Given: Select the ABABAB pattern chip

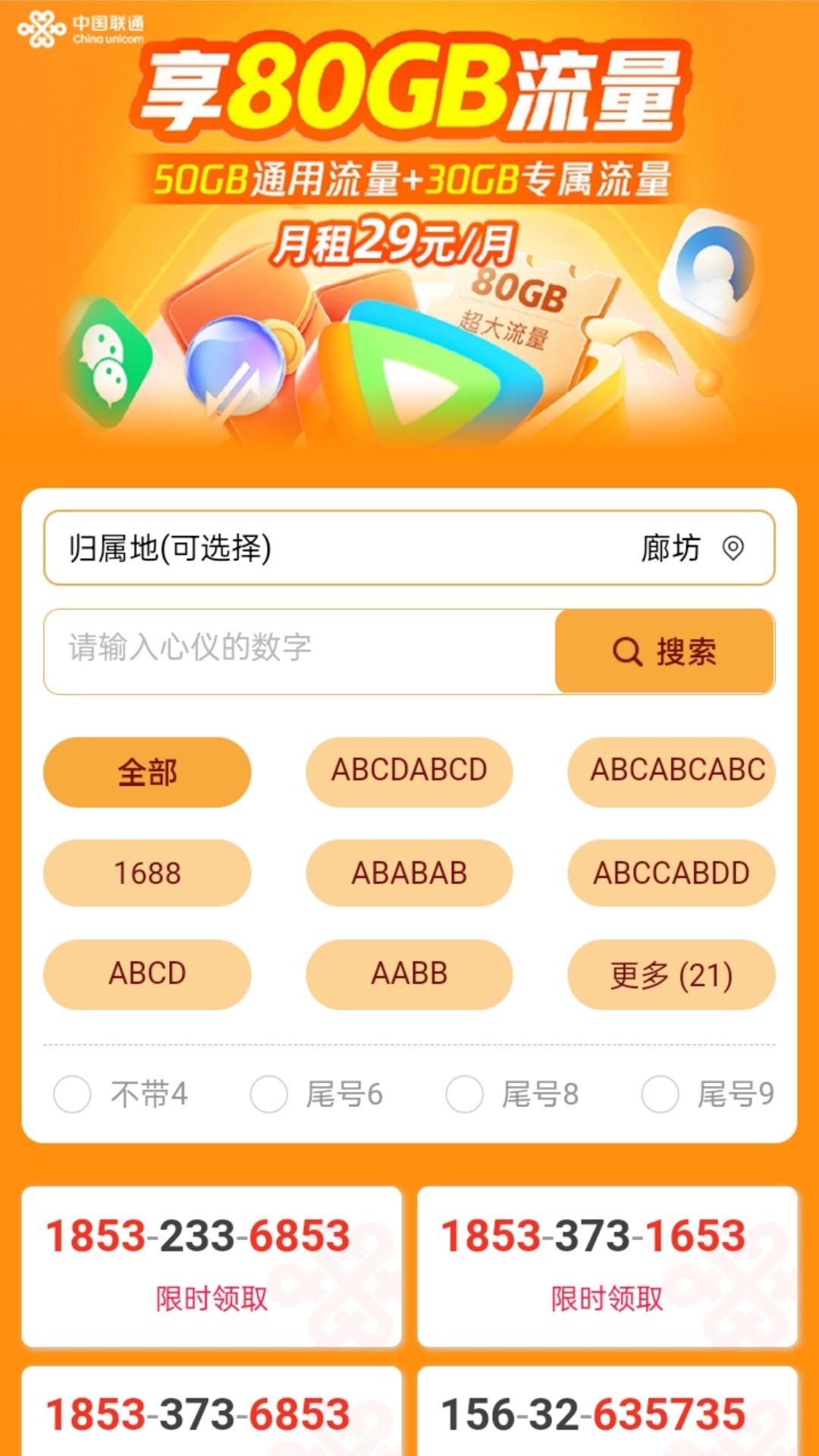Looking at the screenshot, I should point(409,873).
